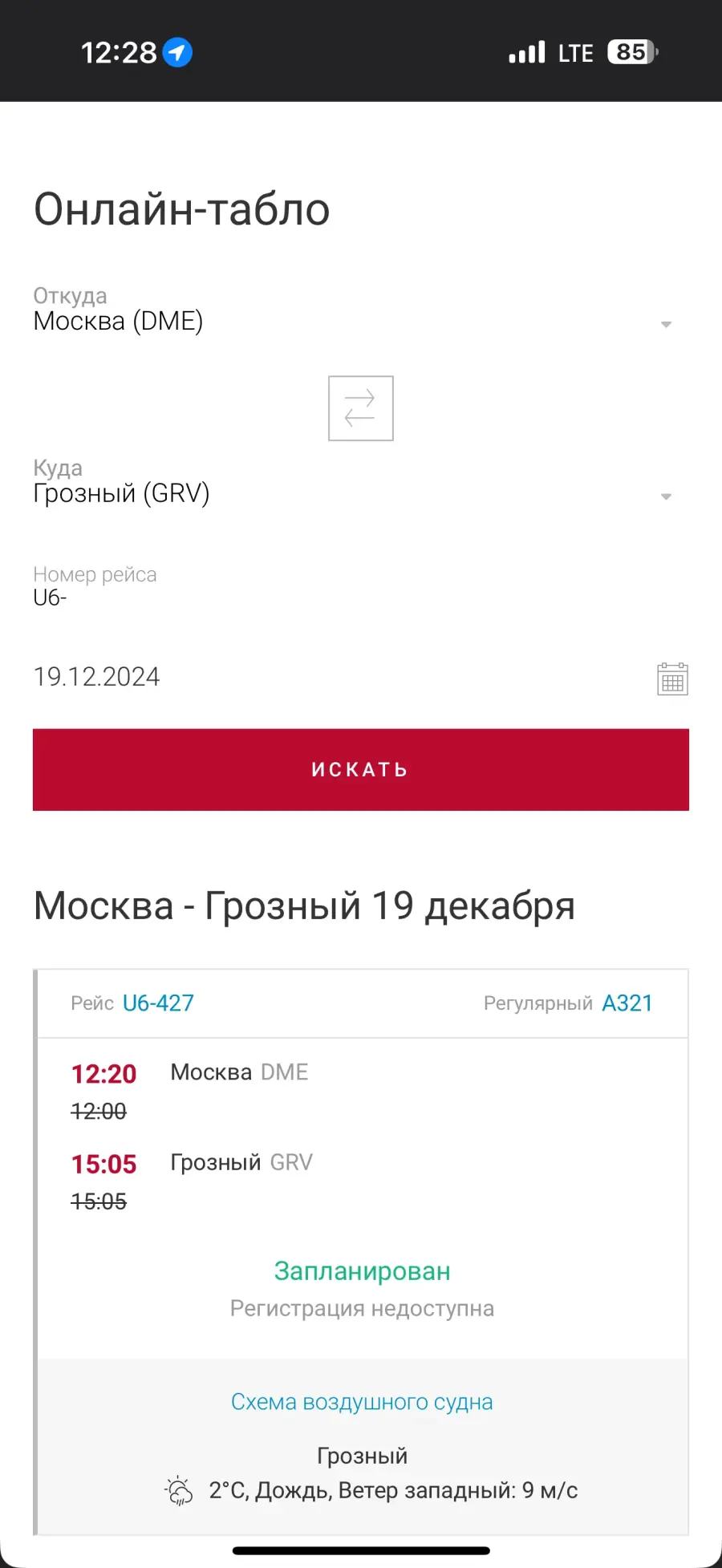This screenshot has height=1568, width=722.
Task: Open Схема воздушного судна link
Action: point(362,1402)
